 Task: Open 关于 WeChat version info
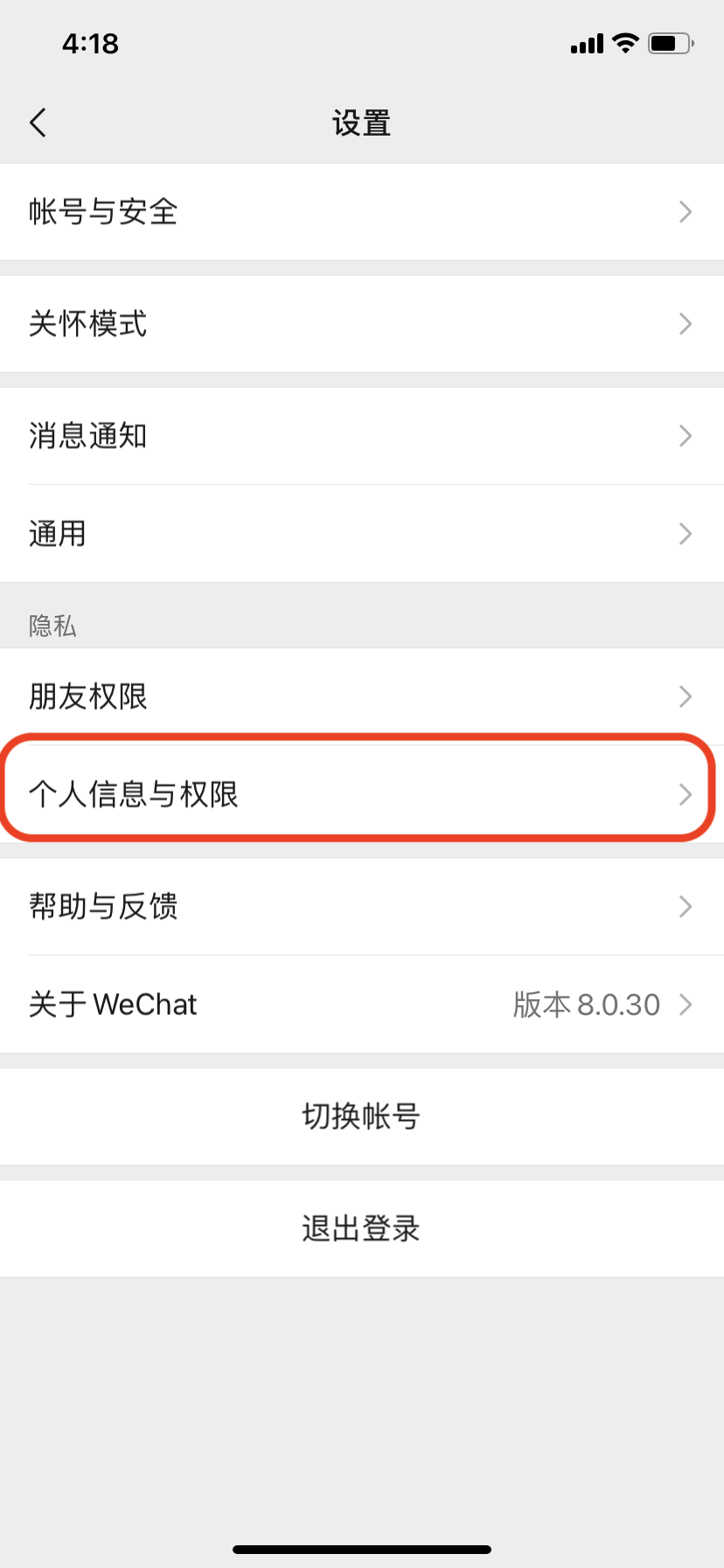(x=362, y=1004)
